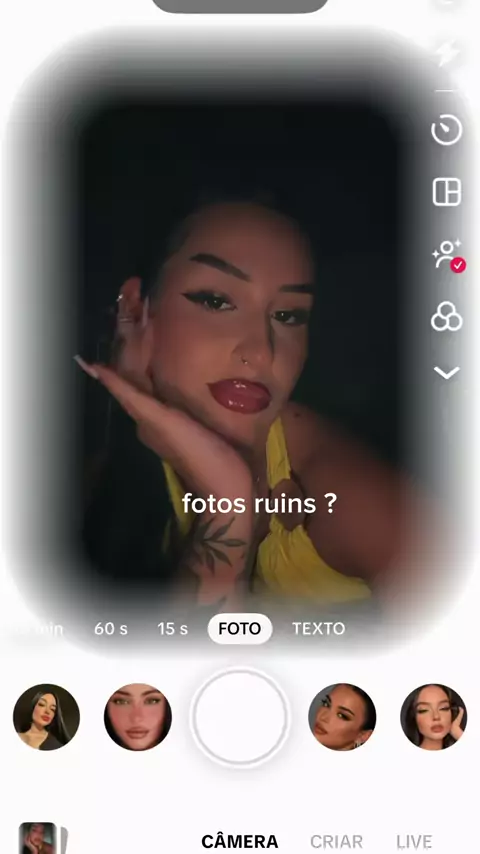Pick the close-up face effect
This screenshot has width=480, height=854.
tap(138, 717)
